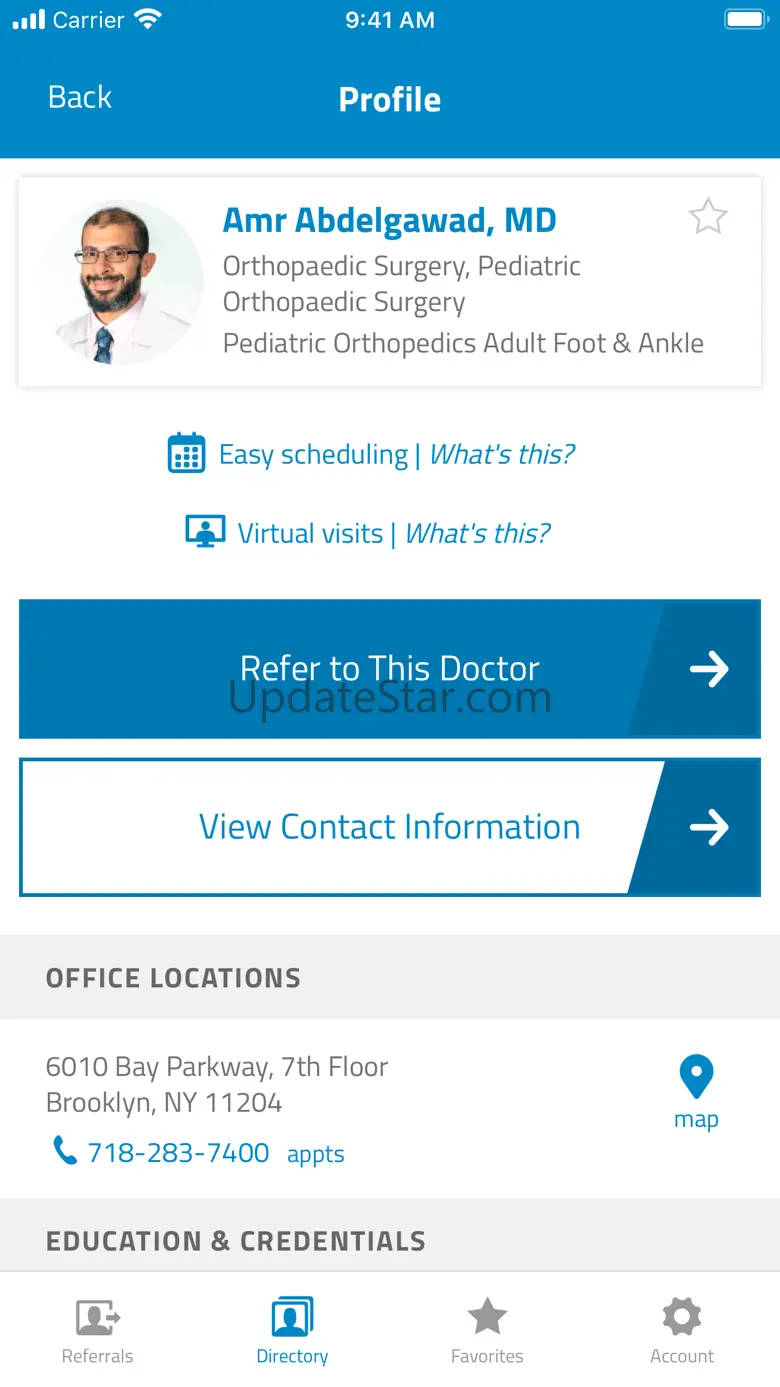Open What's this? for Easy scheduling
Image resolution: width=780 pixels, height=1387 pixels.
tap(502, 454)
